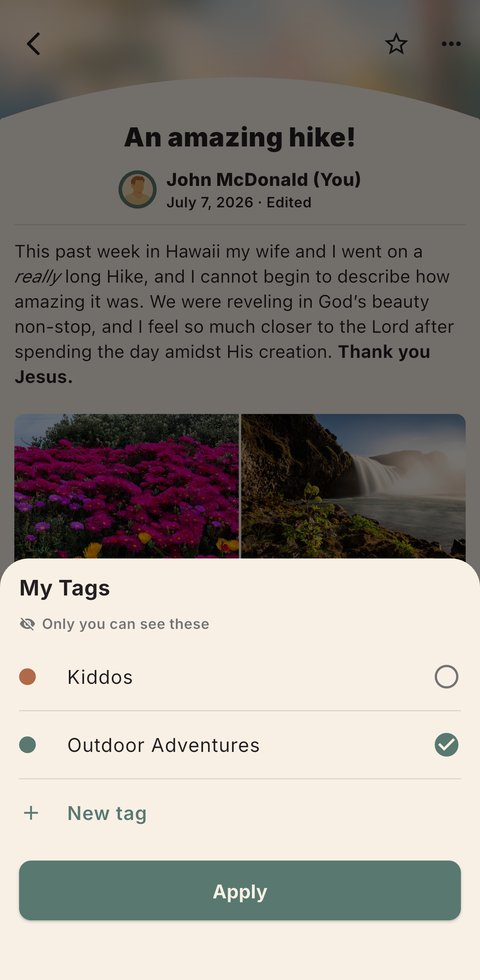This screenshot has width=480, height=980.
Task: Select the Kiddos tag
Action: (x=239, y=677)
